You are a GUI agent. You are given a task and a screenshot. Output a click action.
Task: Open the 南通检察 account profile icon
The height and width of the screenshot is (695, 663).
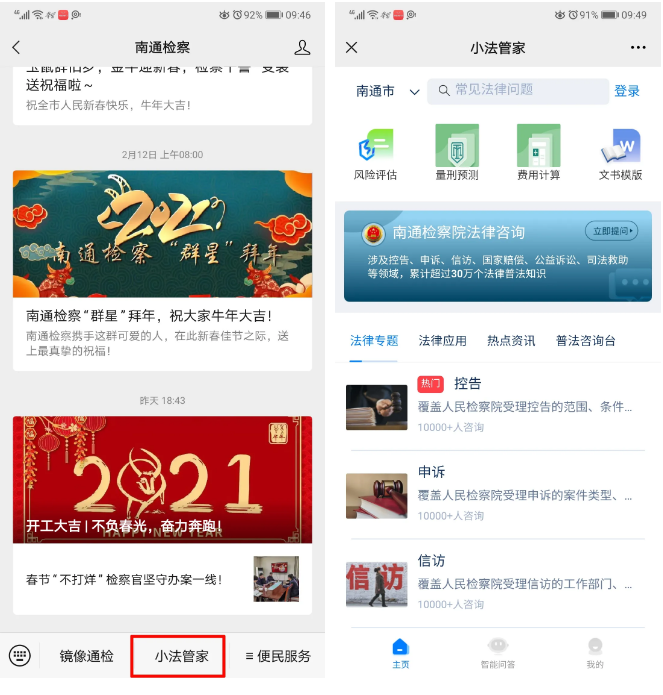(302, 48)
